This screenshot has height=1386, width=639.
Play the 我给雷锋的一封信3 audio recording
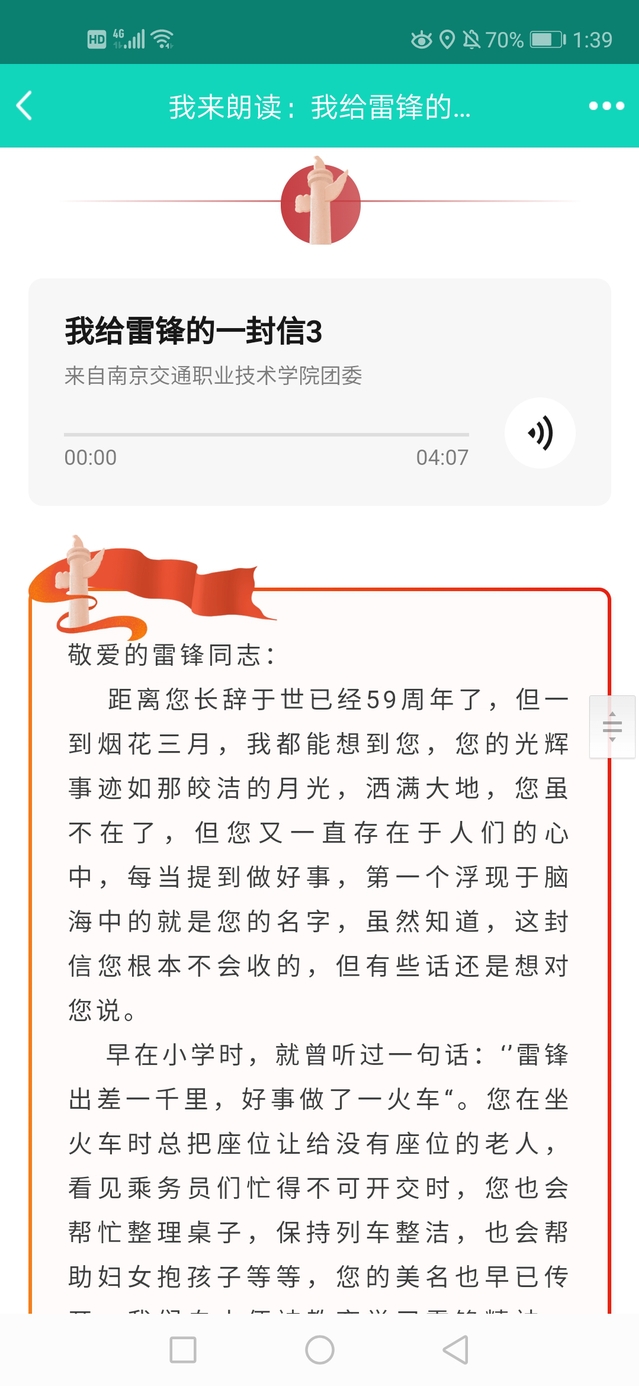(540, 433)
